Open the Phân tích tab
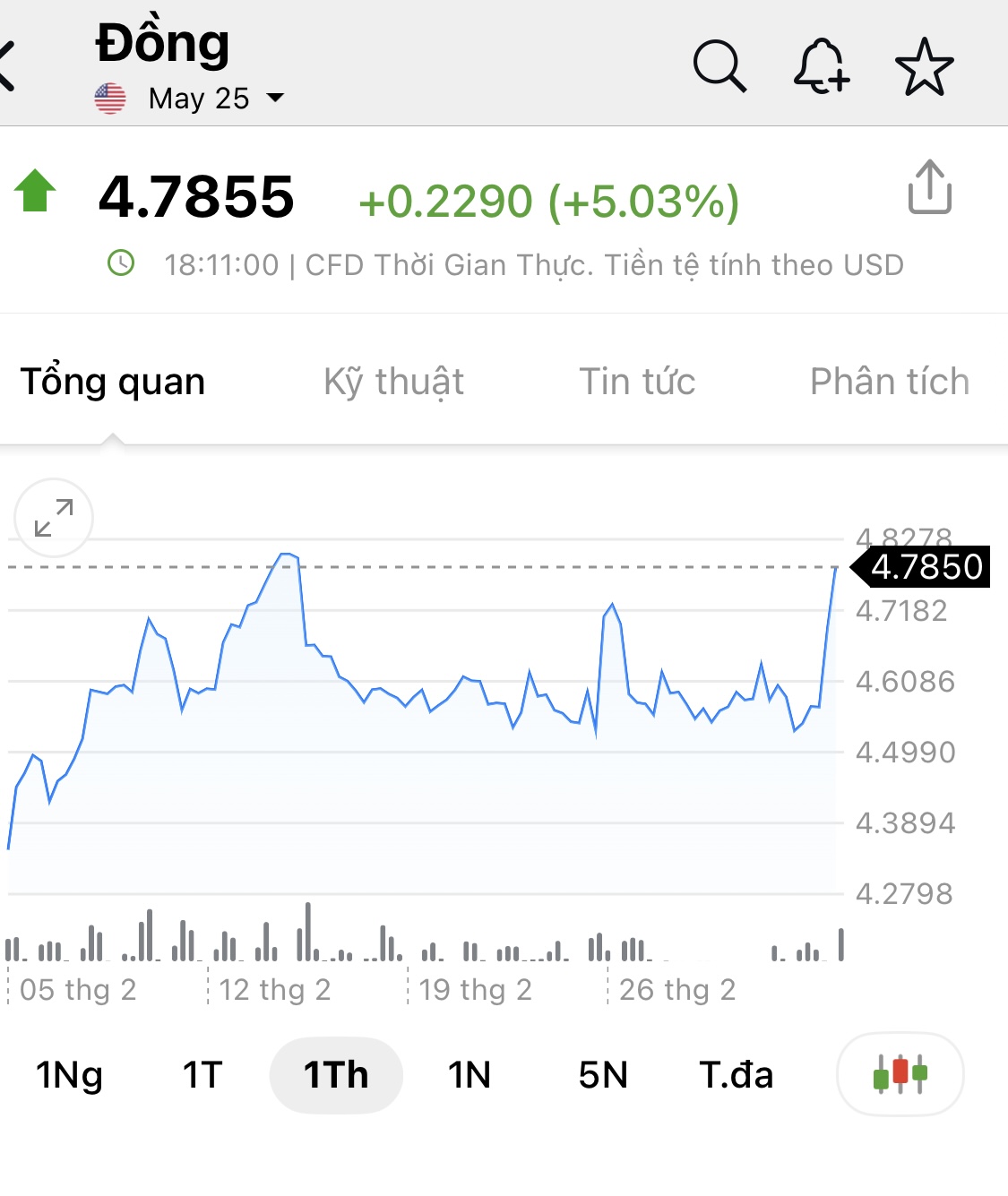Image resolution: width=1008 pixels, height=1196 pixels. 889,382
